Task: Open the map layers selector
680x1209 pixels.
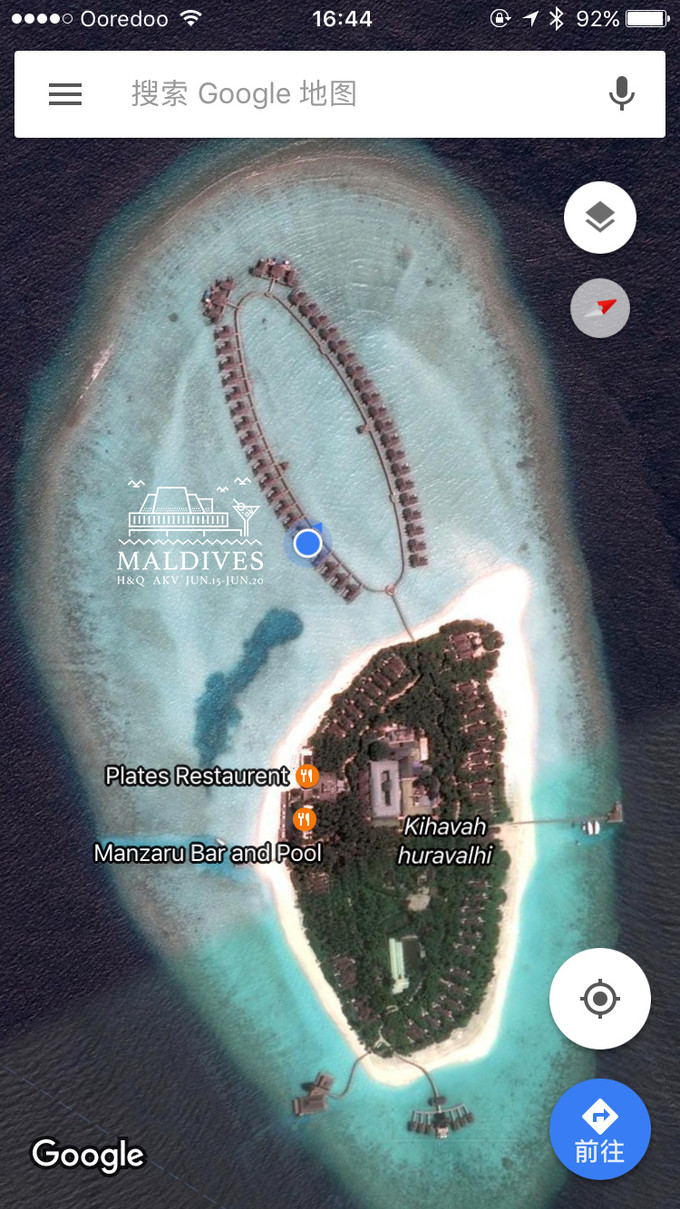Action: pos(600,217)
